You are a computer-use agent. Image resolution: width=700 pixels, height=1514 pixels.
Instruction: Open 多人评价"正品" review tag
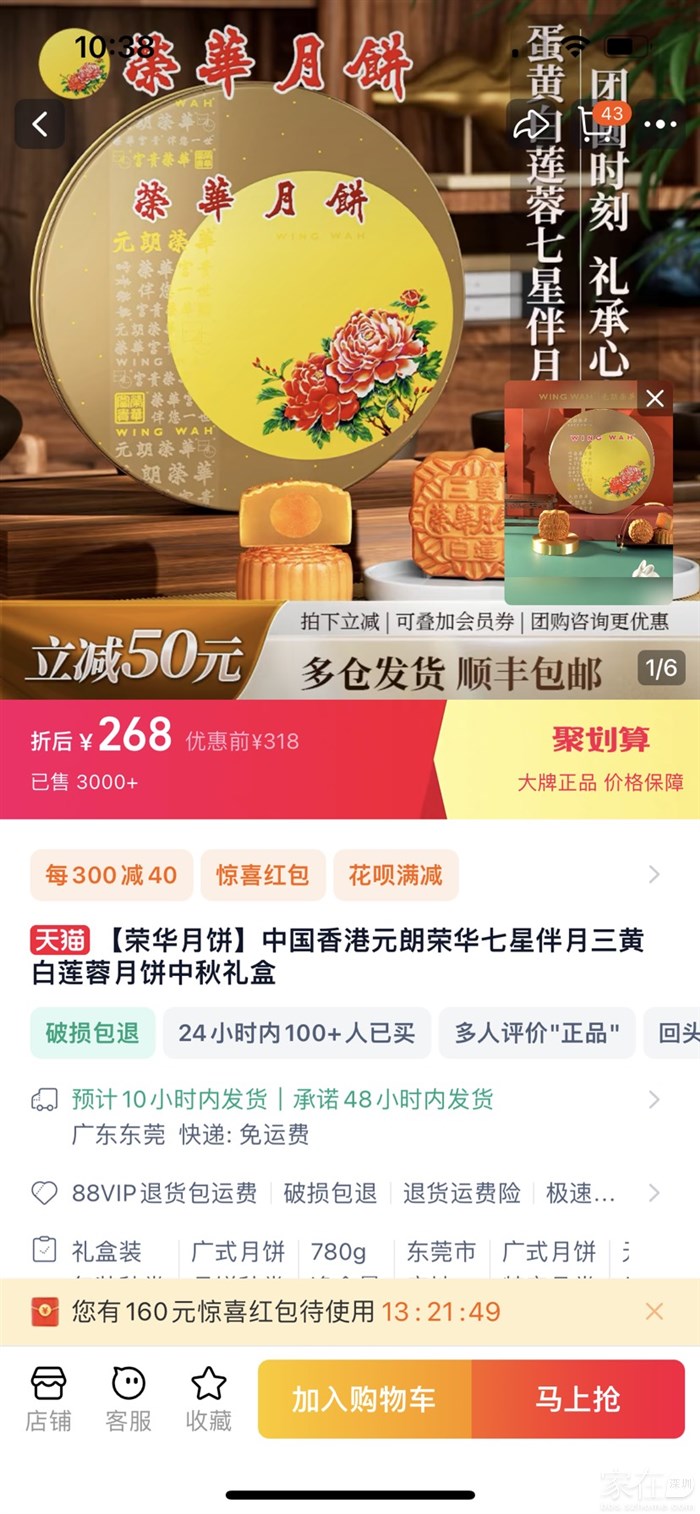(x=536, y=1032)
